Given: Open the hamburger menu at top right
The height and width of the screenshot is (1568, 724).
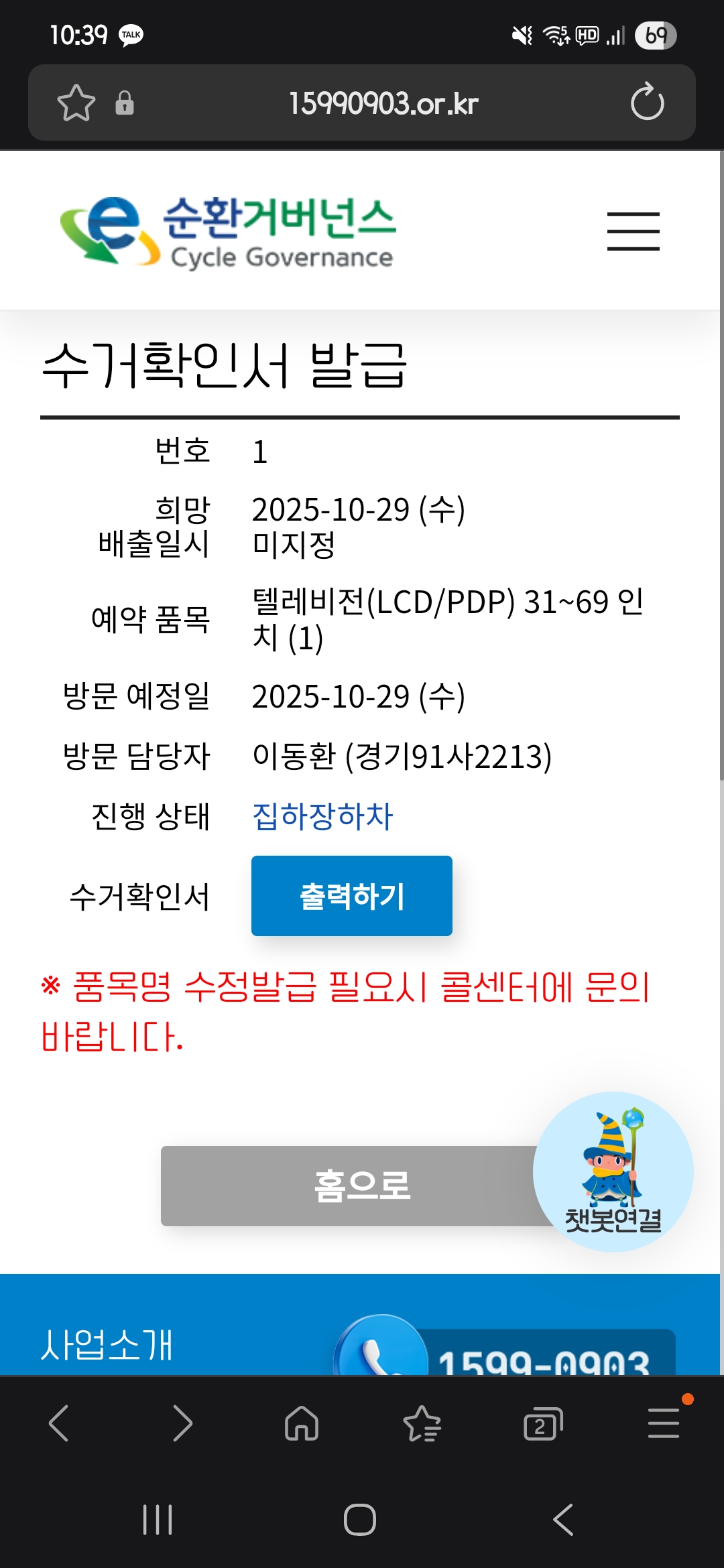Looking at the screenshot, I should (x=633, y=231).
